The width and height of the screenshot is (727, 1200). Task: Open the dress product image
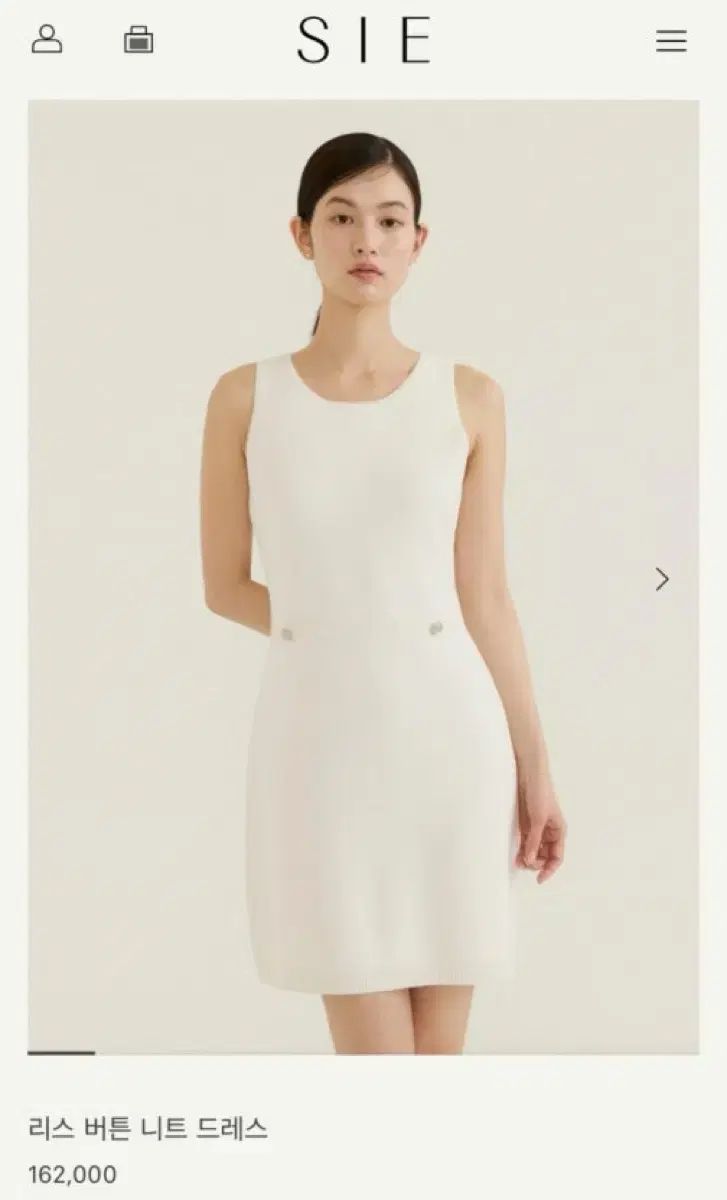[363, 577]
